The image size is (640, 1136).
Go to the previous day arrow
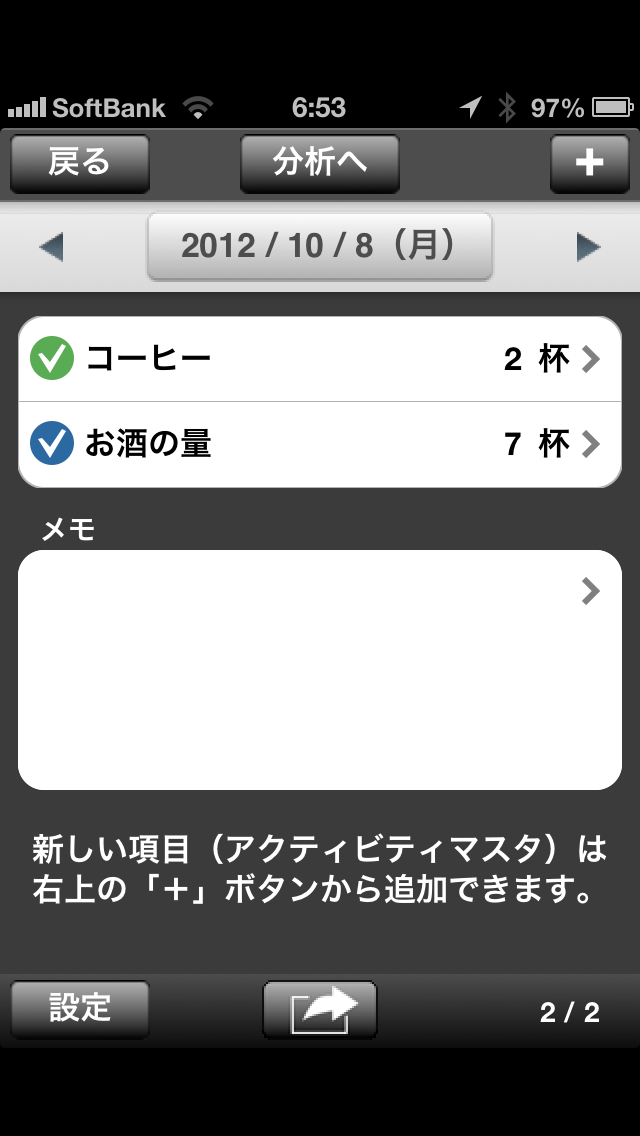(52, 247)
